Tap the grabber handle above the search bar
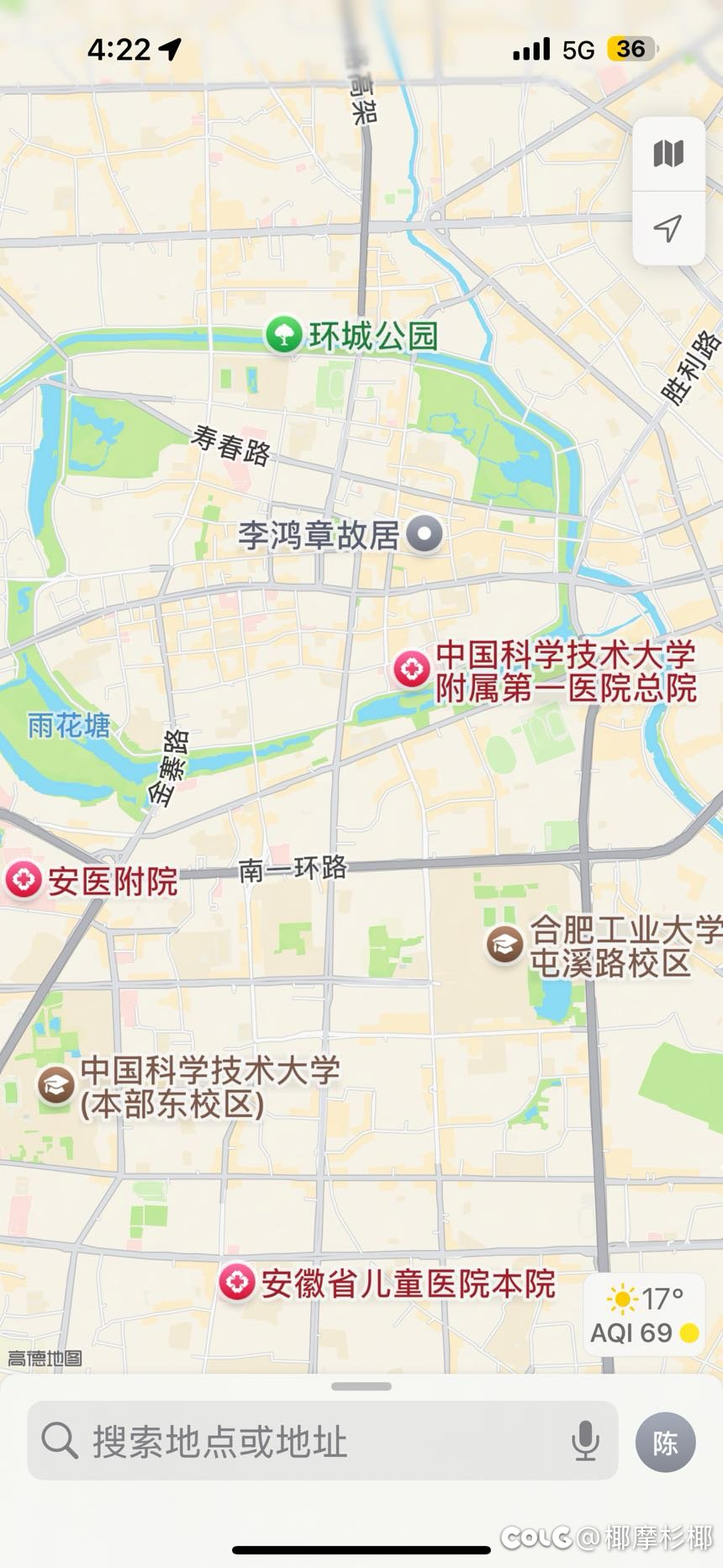 pos(361,1386)
